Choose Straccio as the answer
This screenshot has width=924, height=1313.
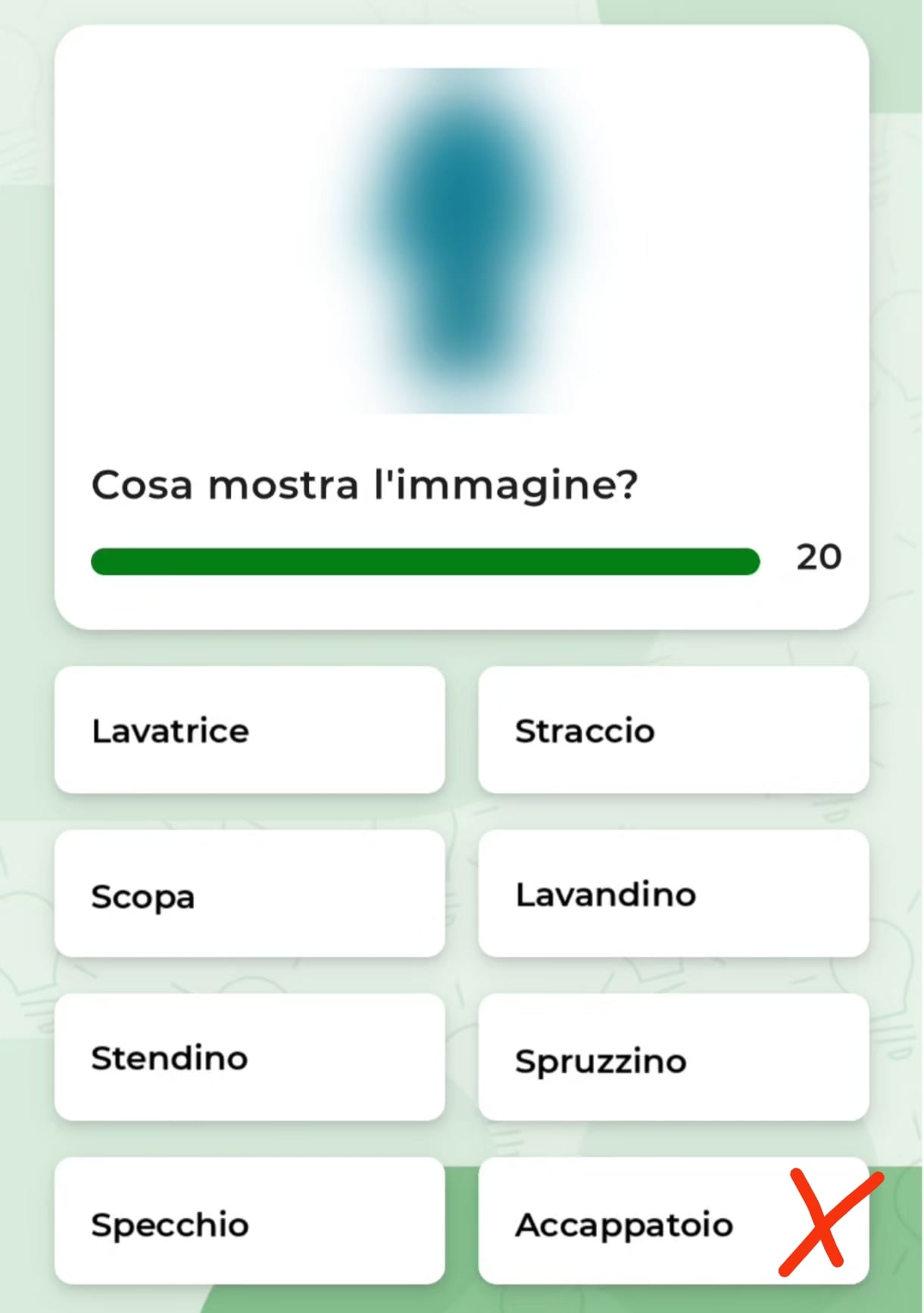click(x=673, y=730)
